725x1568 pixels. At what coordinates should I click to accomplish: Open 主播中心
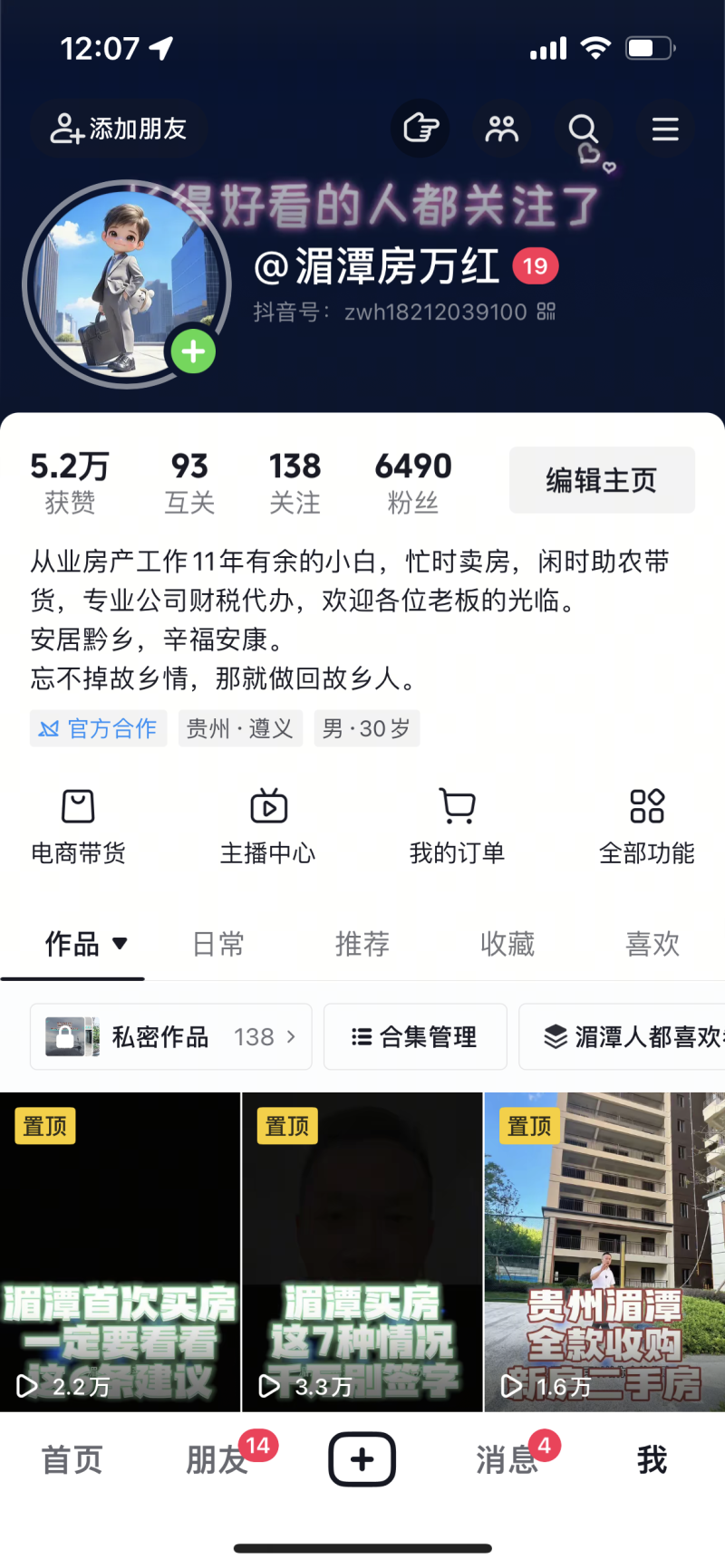tap(268, 826)
